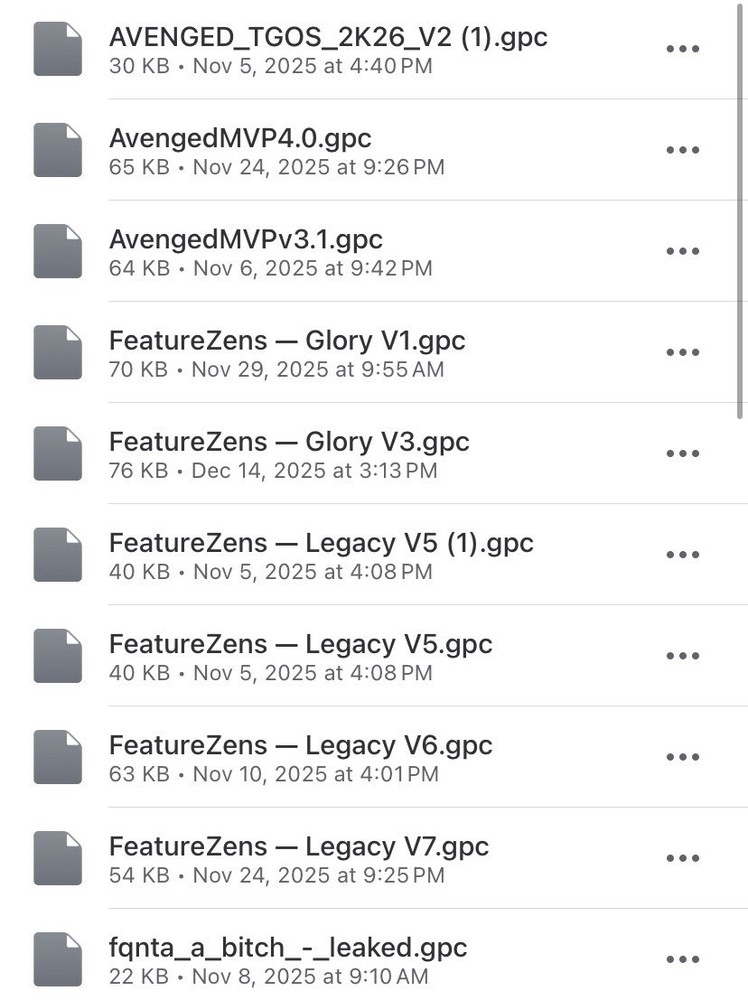Select the FeatureZens — Glory V1 file icon
Image resolution: width=748 pixels, height=1000 pixels.
coord(57,351)
